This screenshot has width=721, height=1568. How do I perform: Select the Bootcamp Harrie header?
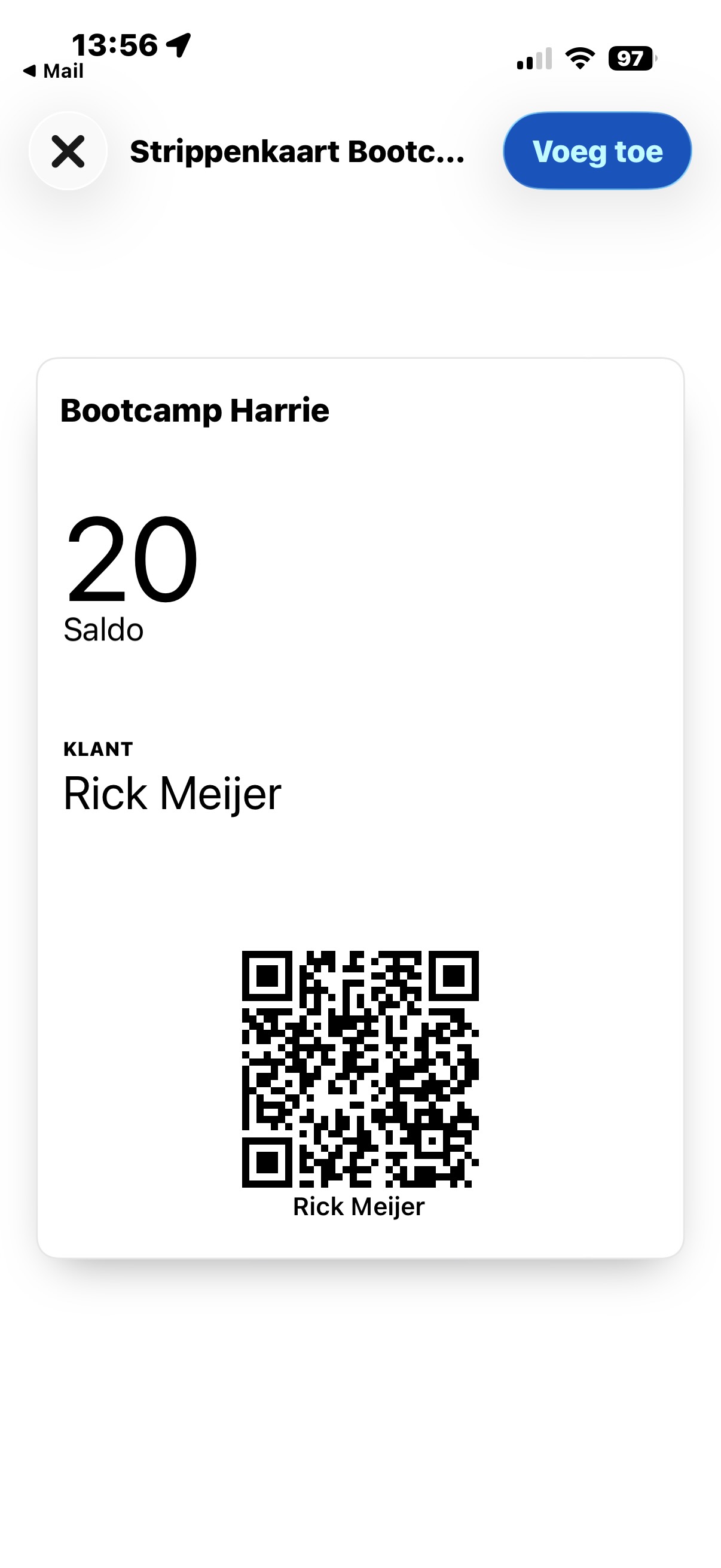pyautogui.click(x=195, y=410)
